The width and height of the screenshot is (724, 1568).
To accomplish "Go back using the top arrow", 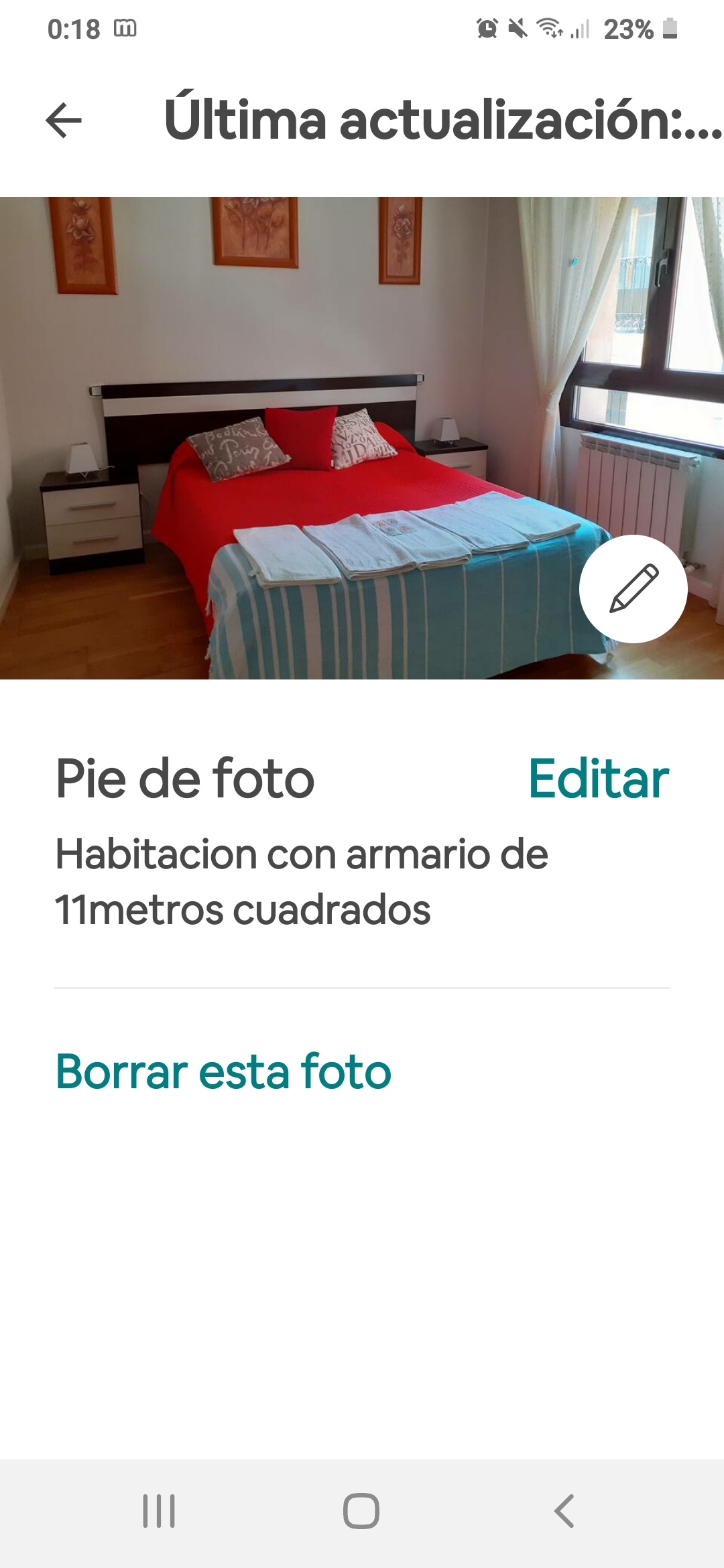I will click(x=64, y=121).
